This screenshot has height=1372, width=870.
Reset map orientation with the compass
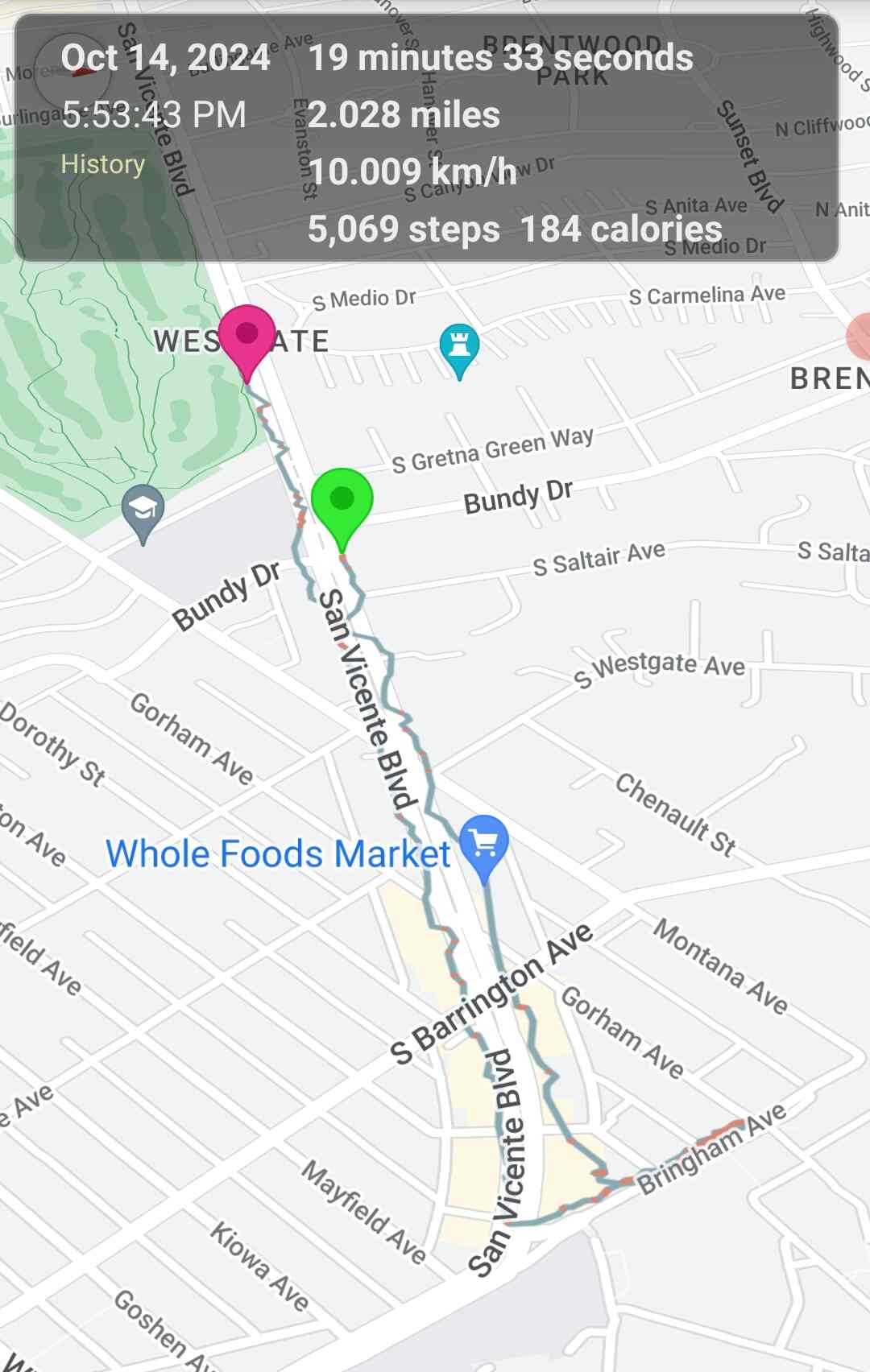72,72
